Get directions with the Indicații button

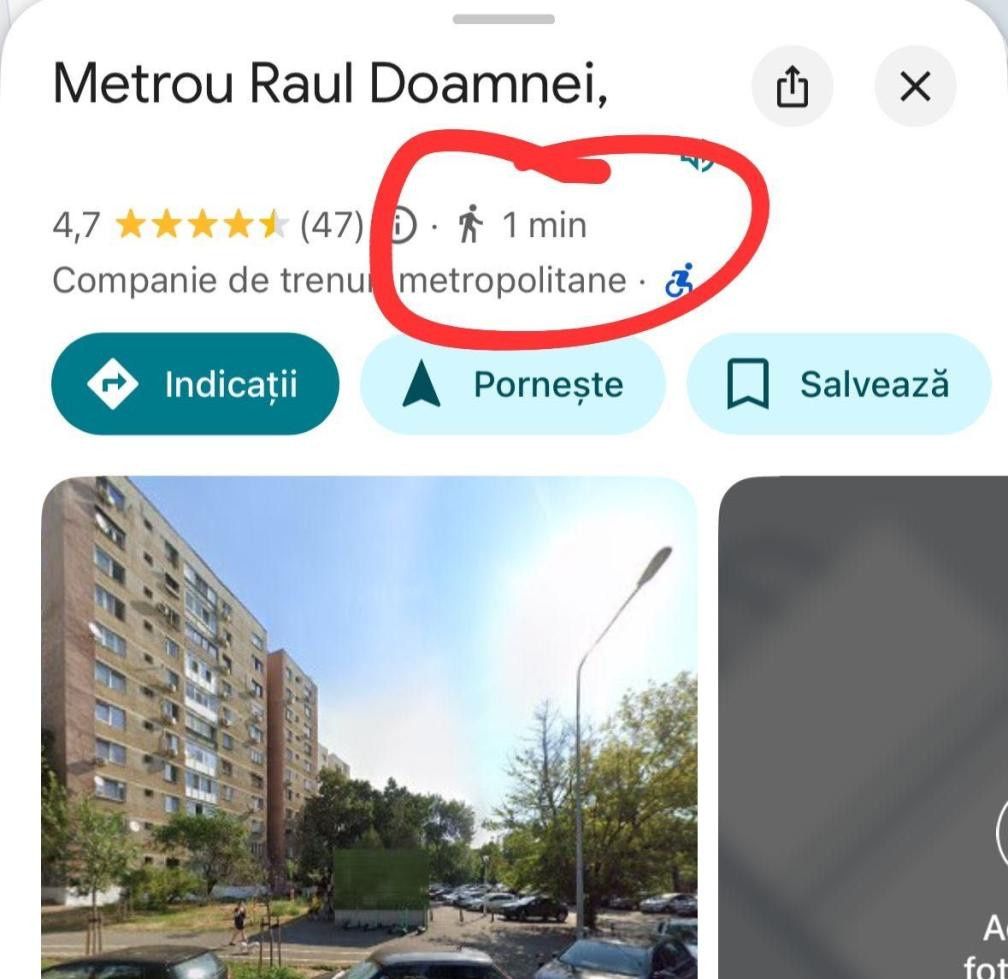(196, 384)
